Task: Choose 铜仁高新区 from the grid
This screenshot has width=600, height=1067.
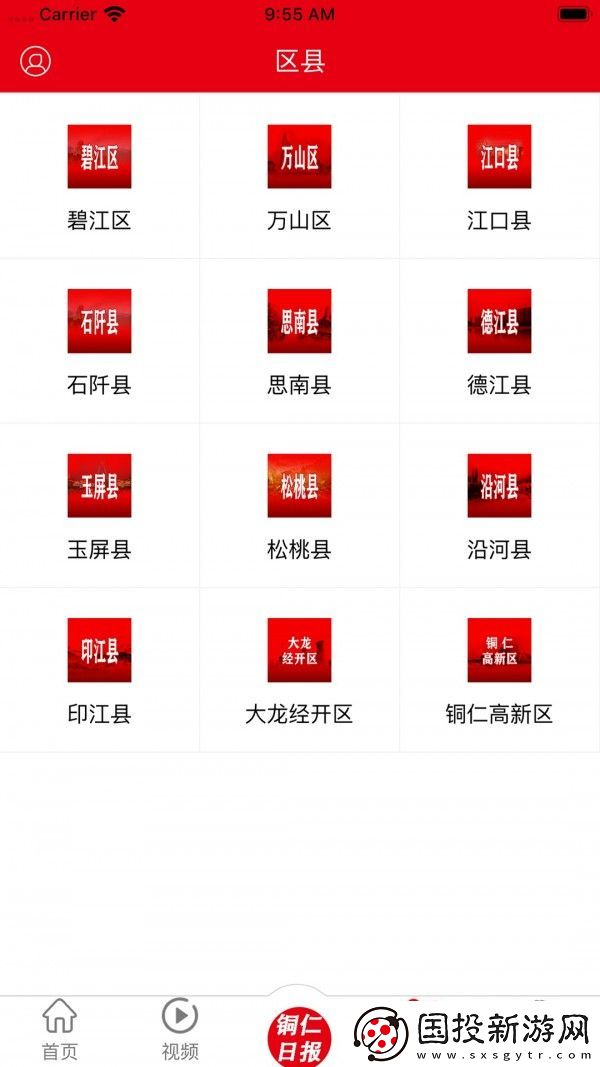Action: [499, 668]
